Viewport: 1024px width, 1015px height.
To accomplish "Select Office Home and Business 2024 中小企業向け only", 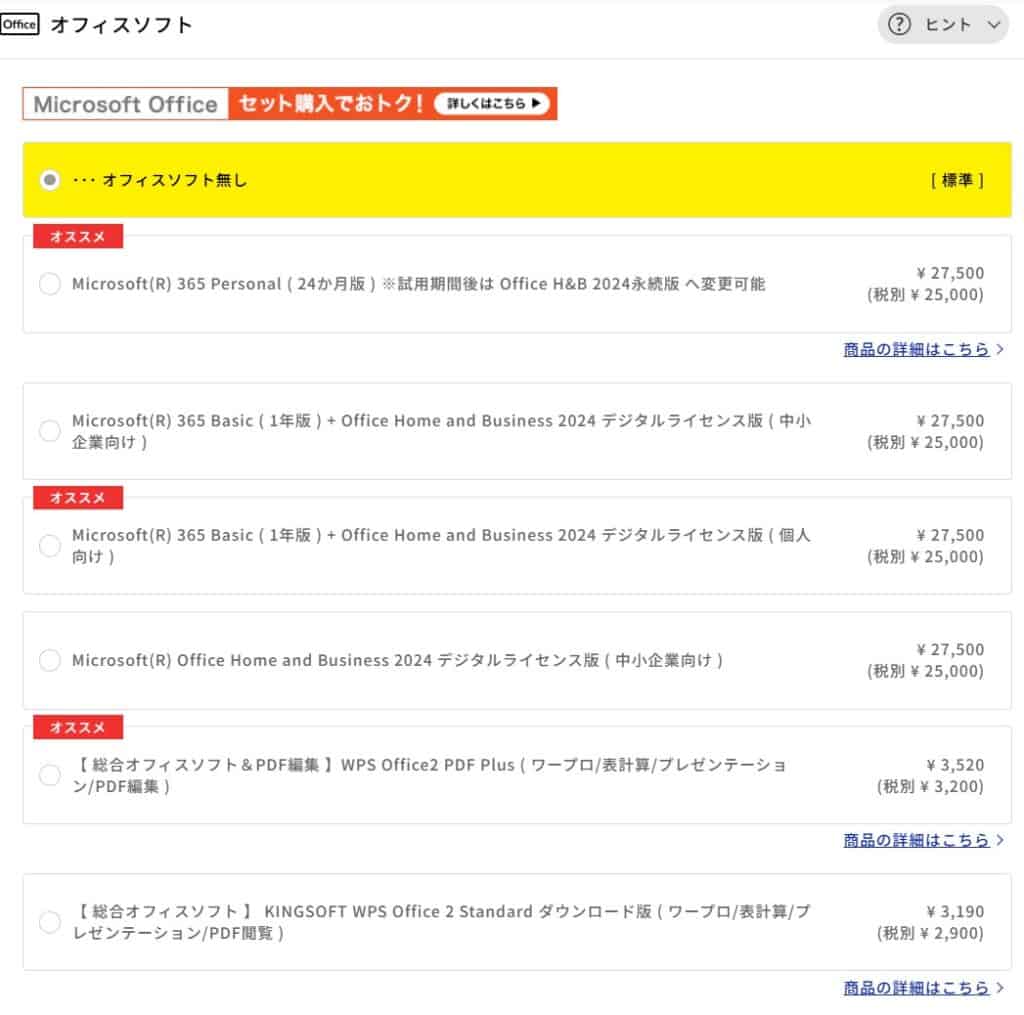I will point(49,661).
